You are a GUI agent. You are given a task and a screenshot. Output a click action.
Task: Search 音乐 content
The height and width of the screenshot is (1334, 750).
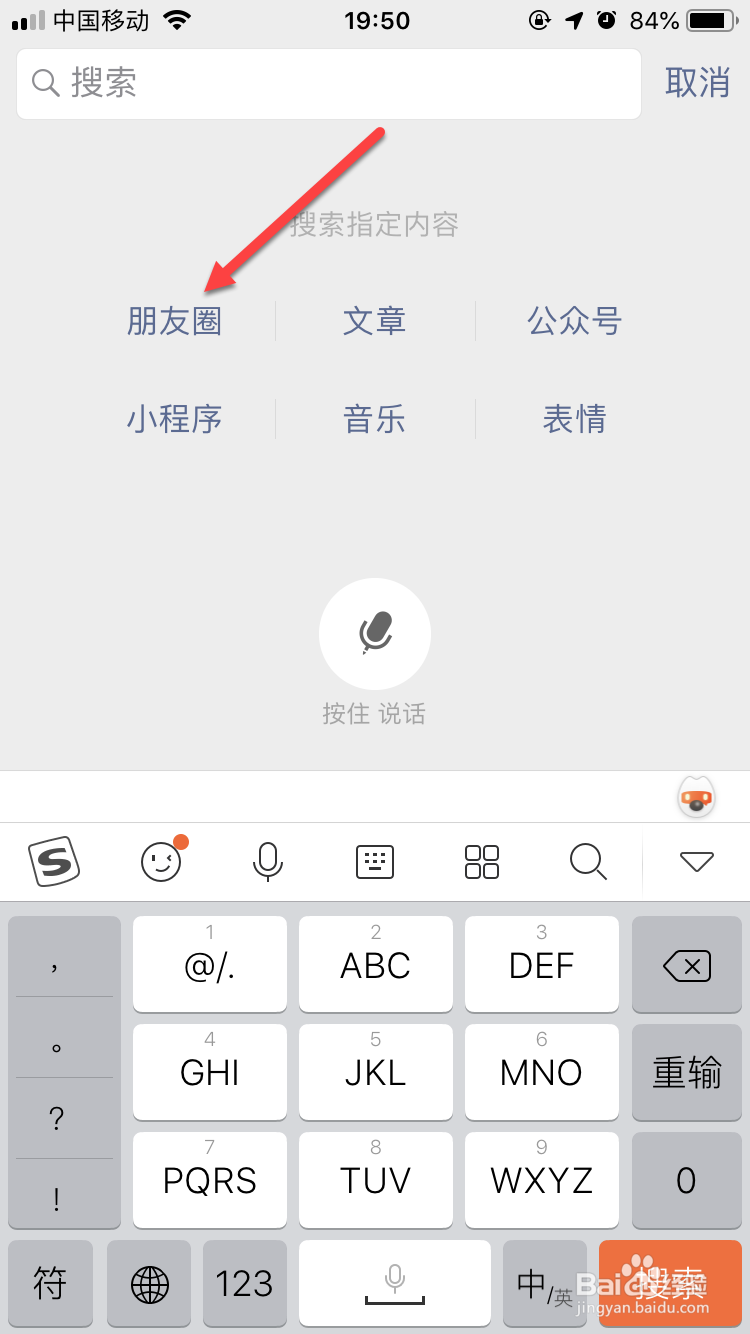[374, 419]
